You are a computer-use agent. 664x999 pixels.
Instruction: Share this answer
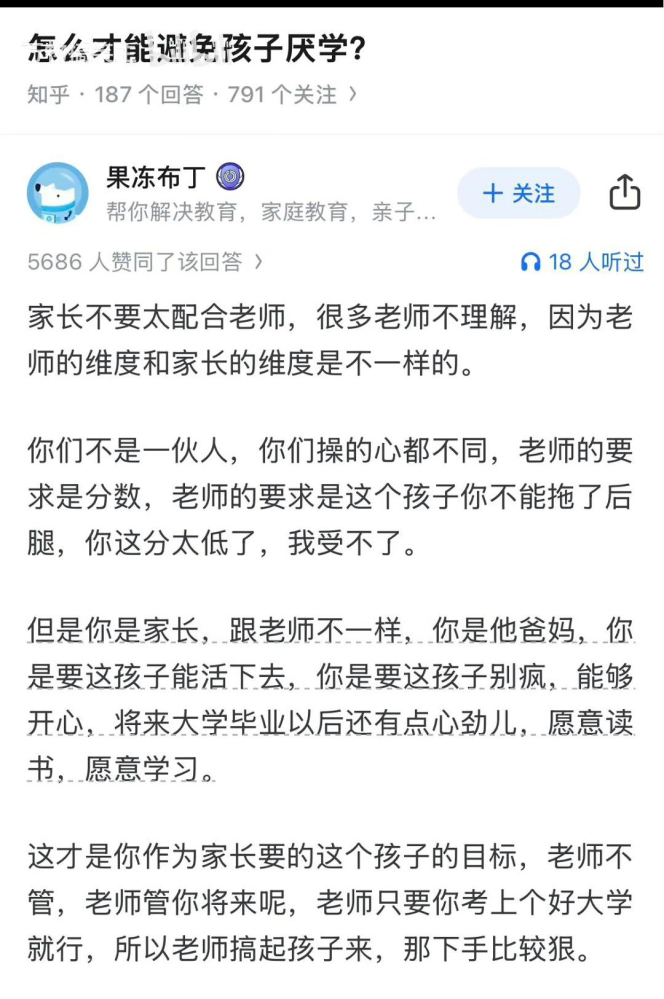click(x=624, y=192)
